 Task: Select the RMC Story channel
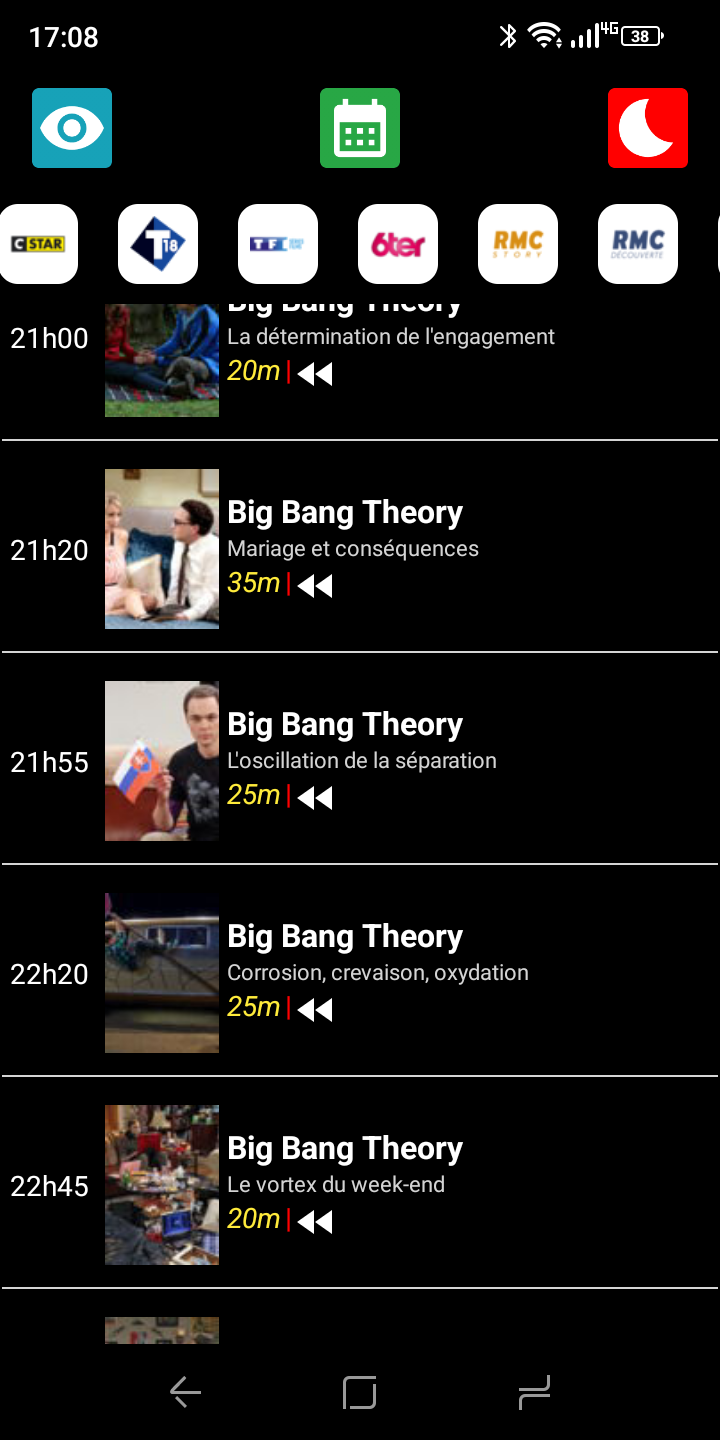[x=518, y=244]
